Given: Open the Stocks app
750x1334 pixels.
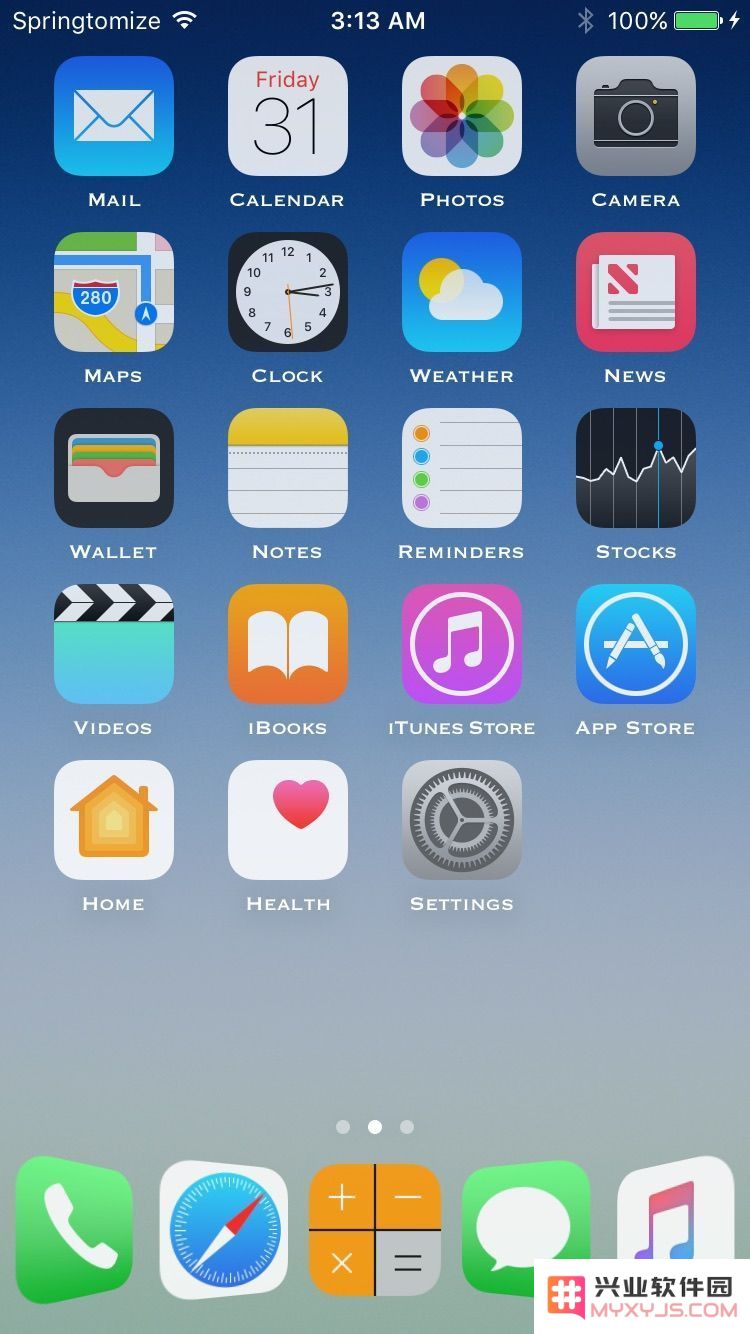Looking at the screenshot, I should click(635, 468).
